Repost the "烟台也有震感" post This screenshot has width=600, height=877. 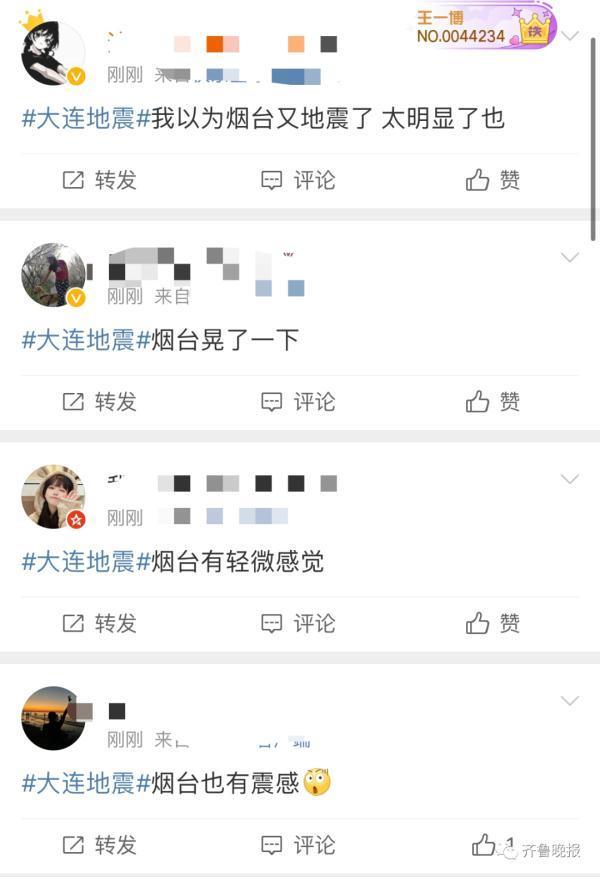100,845
